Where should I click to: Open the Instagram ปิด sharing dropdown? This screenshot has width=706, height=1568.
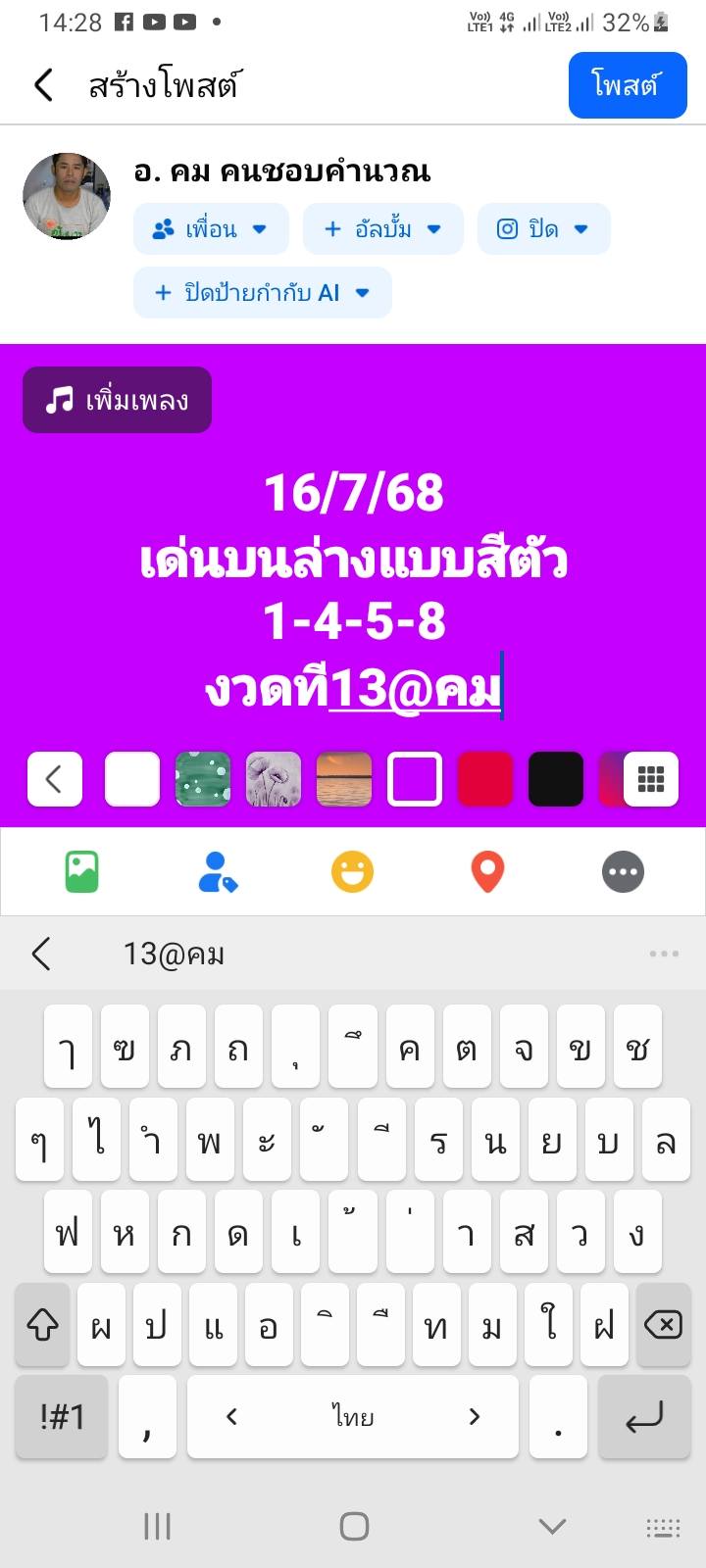tap(543, 229)
